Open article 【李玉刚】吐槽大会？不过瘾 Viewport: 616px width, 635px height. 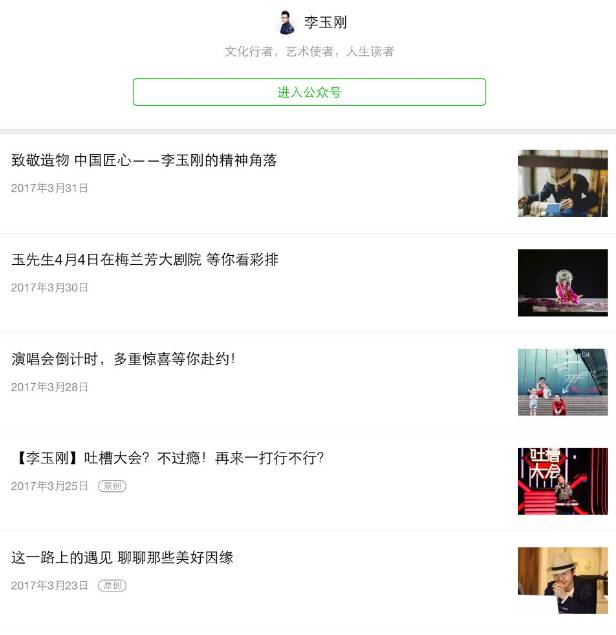click(167, 458)
